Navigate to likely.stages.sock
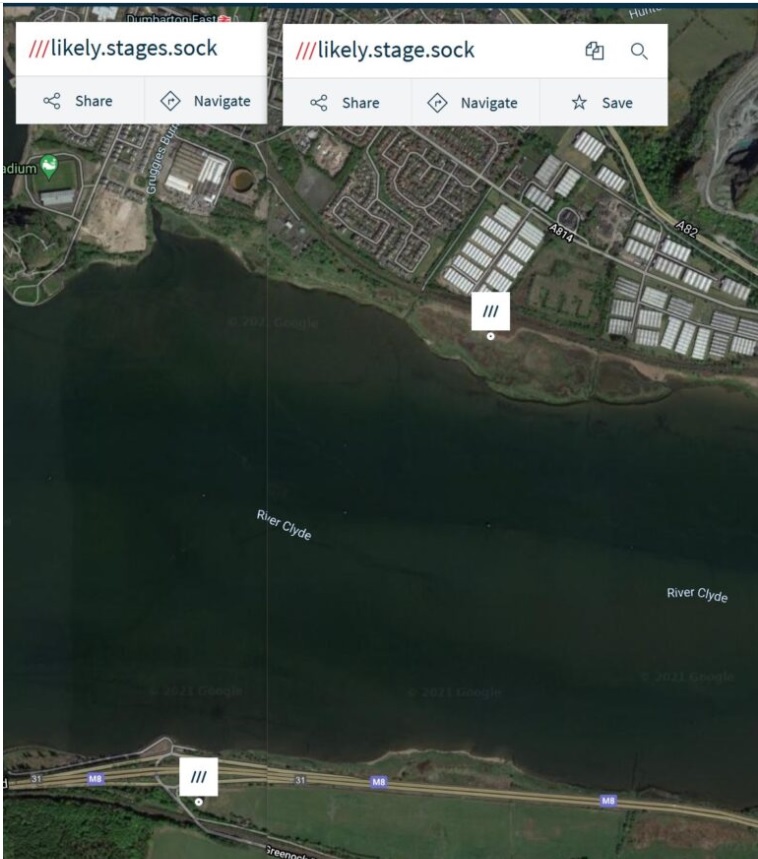Image resolution: width=758 pixels, height=859 pixels. point(205,101)
